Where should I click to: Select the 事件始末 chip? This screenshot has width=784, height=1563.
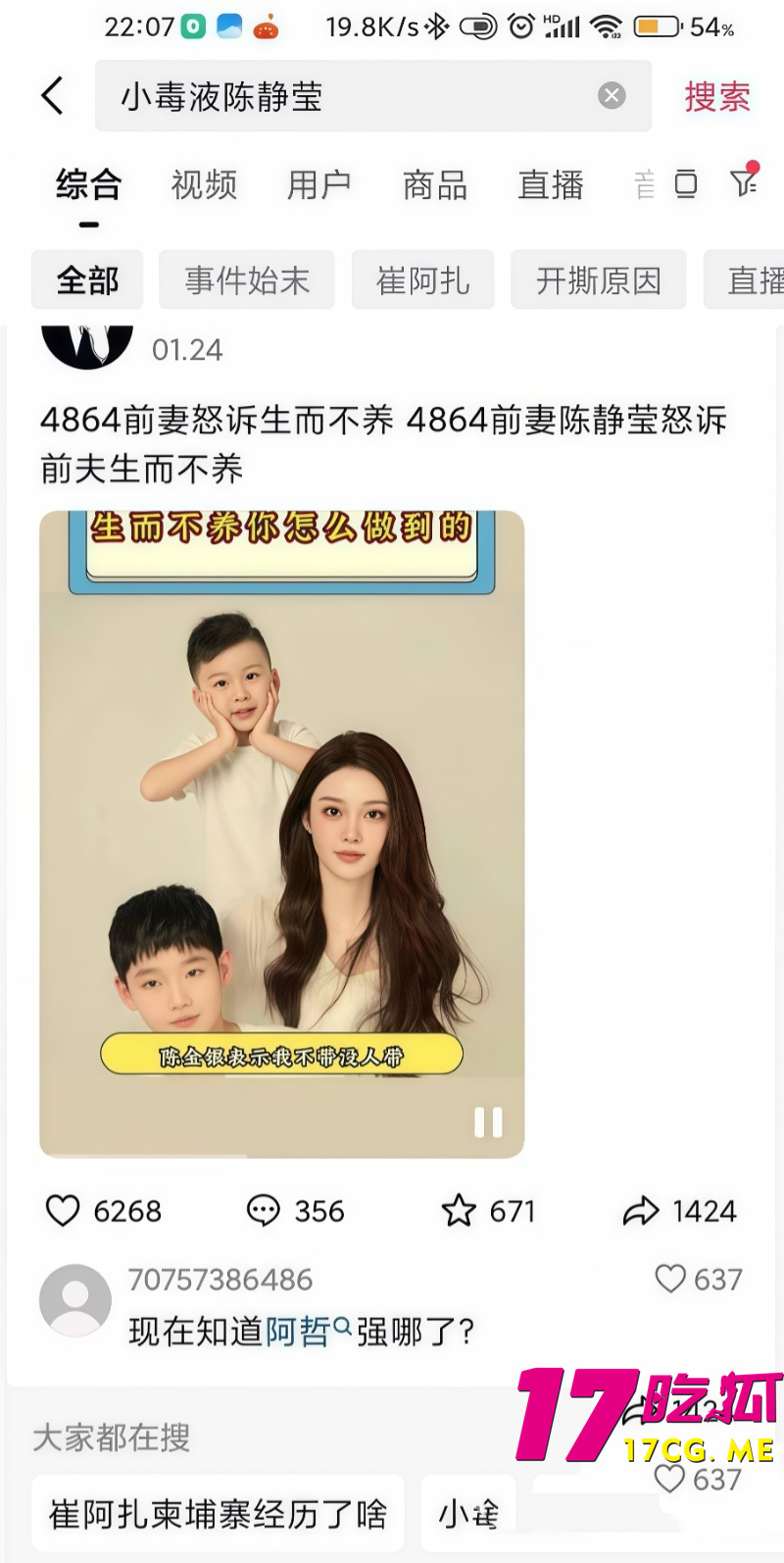pyautogui.click(x=247, y=280)
